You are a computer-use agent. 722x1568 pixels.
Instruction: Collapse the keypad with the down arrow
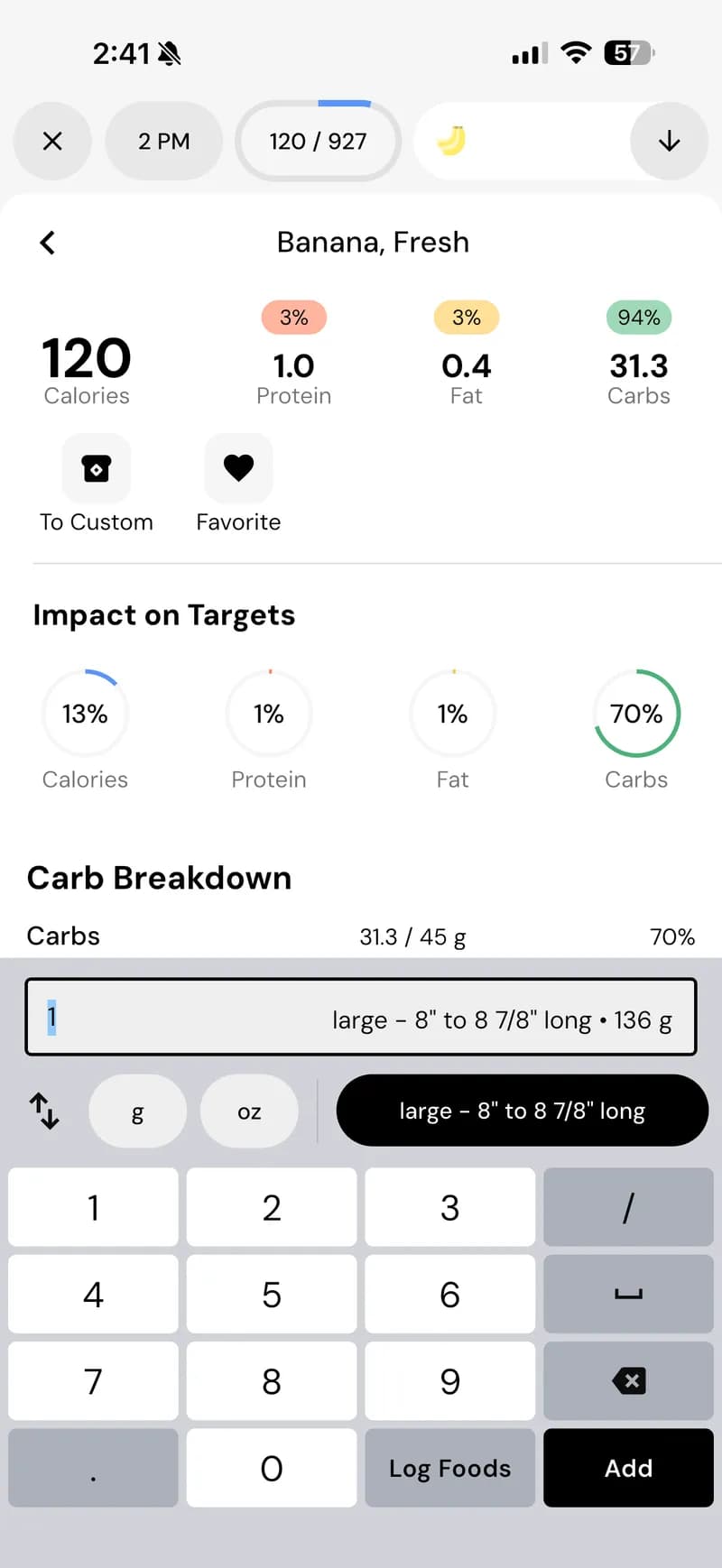pyautogui.click(x=669, y=141)
